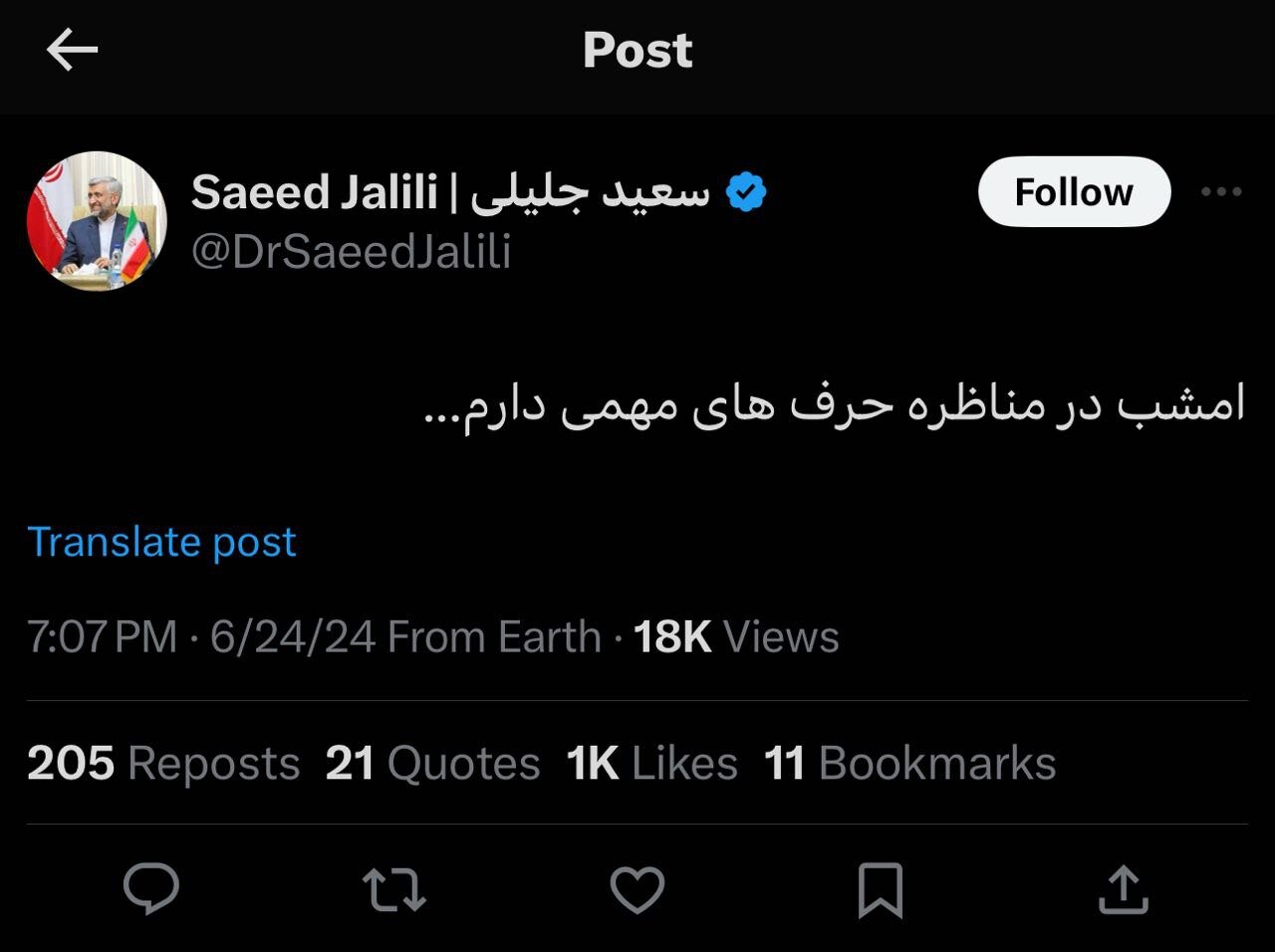Reply with the comment bubble icon

[x=151, y=889]
